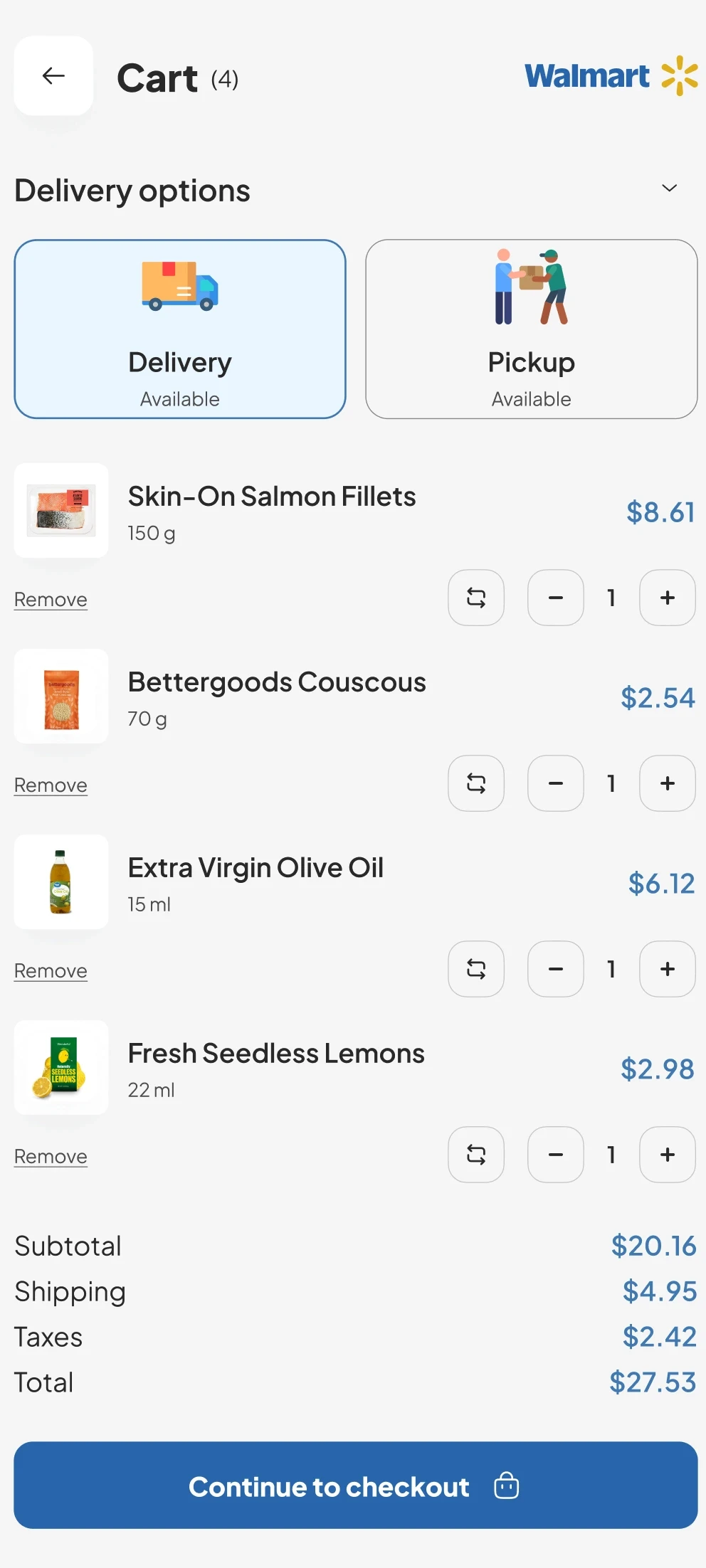Decrease quantity of Skin-On Salmon Fillets
Image resolution: width=706 pixels, height=1568 pixels.
click(556, 598)
